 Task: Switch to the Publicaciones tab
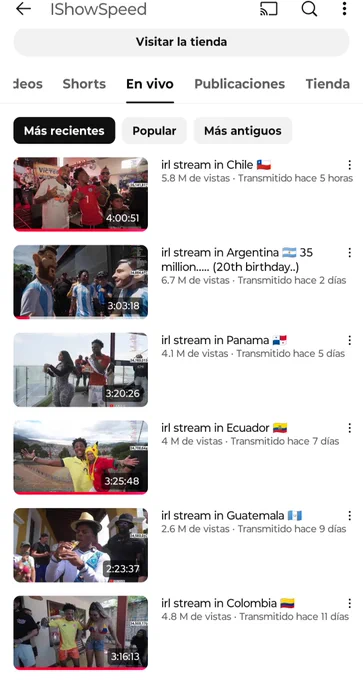tap(239, 84)
